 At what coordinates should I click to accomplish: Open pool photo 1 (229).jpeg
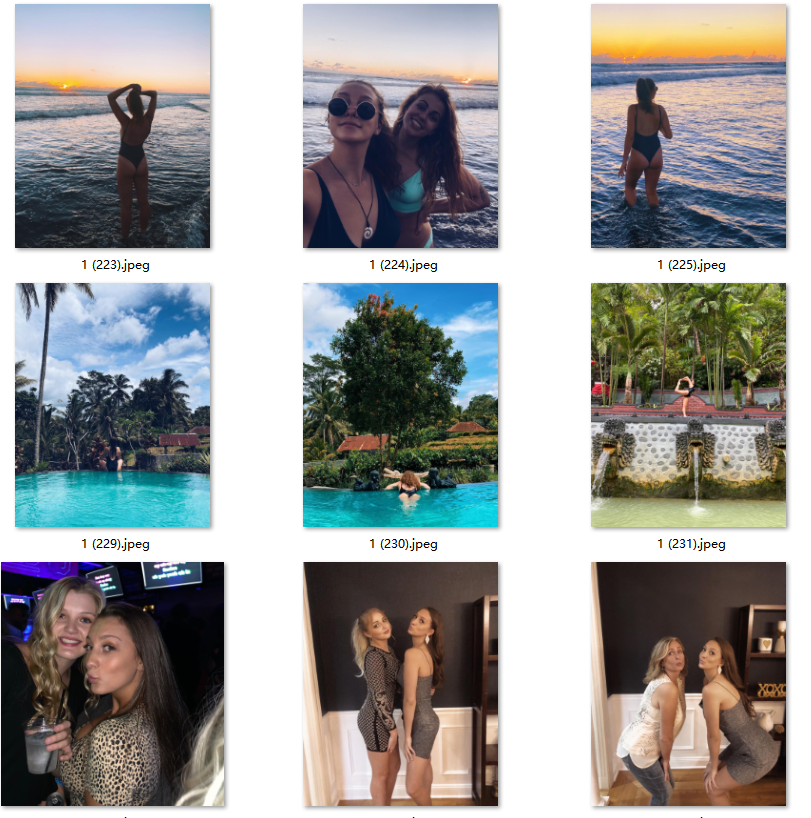pos(112,405)
